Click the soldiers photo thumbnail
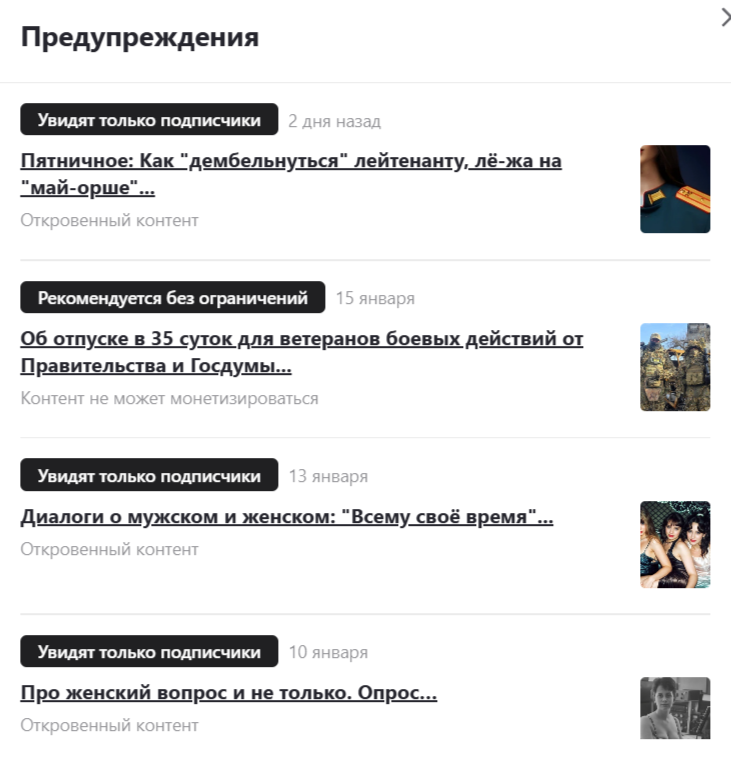 [x=675, y=367]
